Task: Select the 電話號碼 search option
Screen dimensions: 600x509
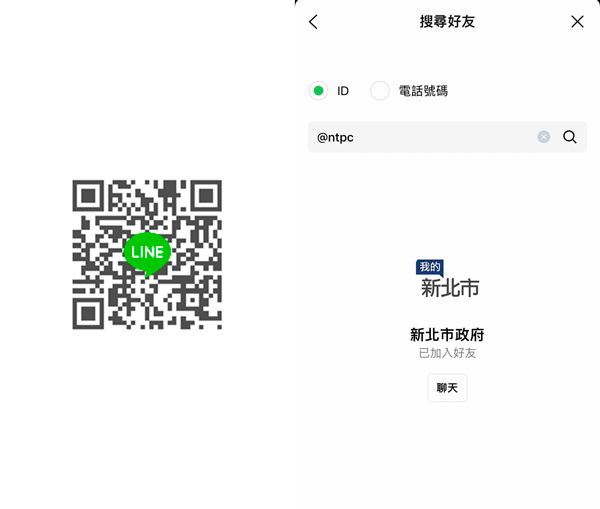Action: [380, 91]
